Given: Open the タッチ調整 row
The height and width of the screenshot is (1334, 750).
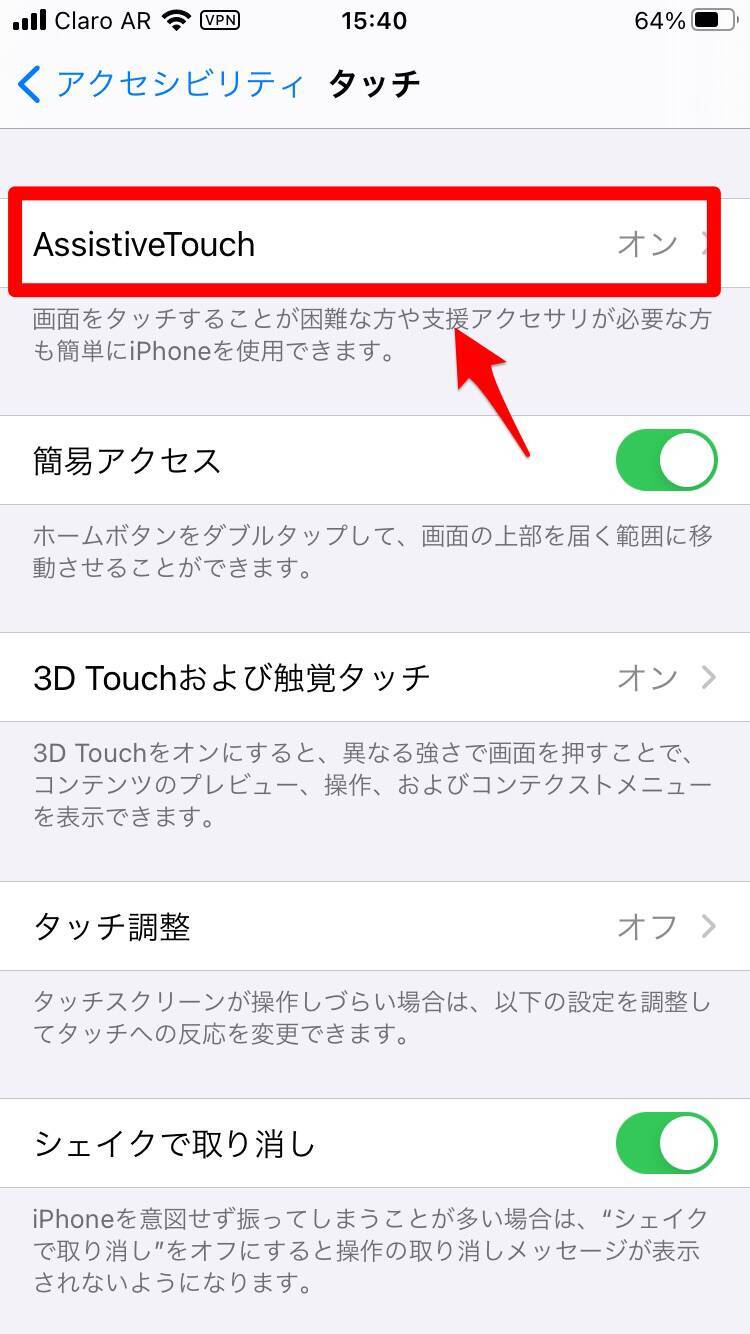Looking at the screenshot, I should (x=375, y=926).
